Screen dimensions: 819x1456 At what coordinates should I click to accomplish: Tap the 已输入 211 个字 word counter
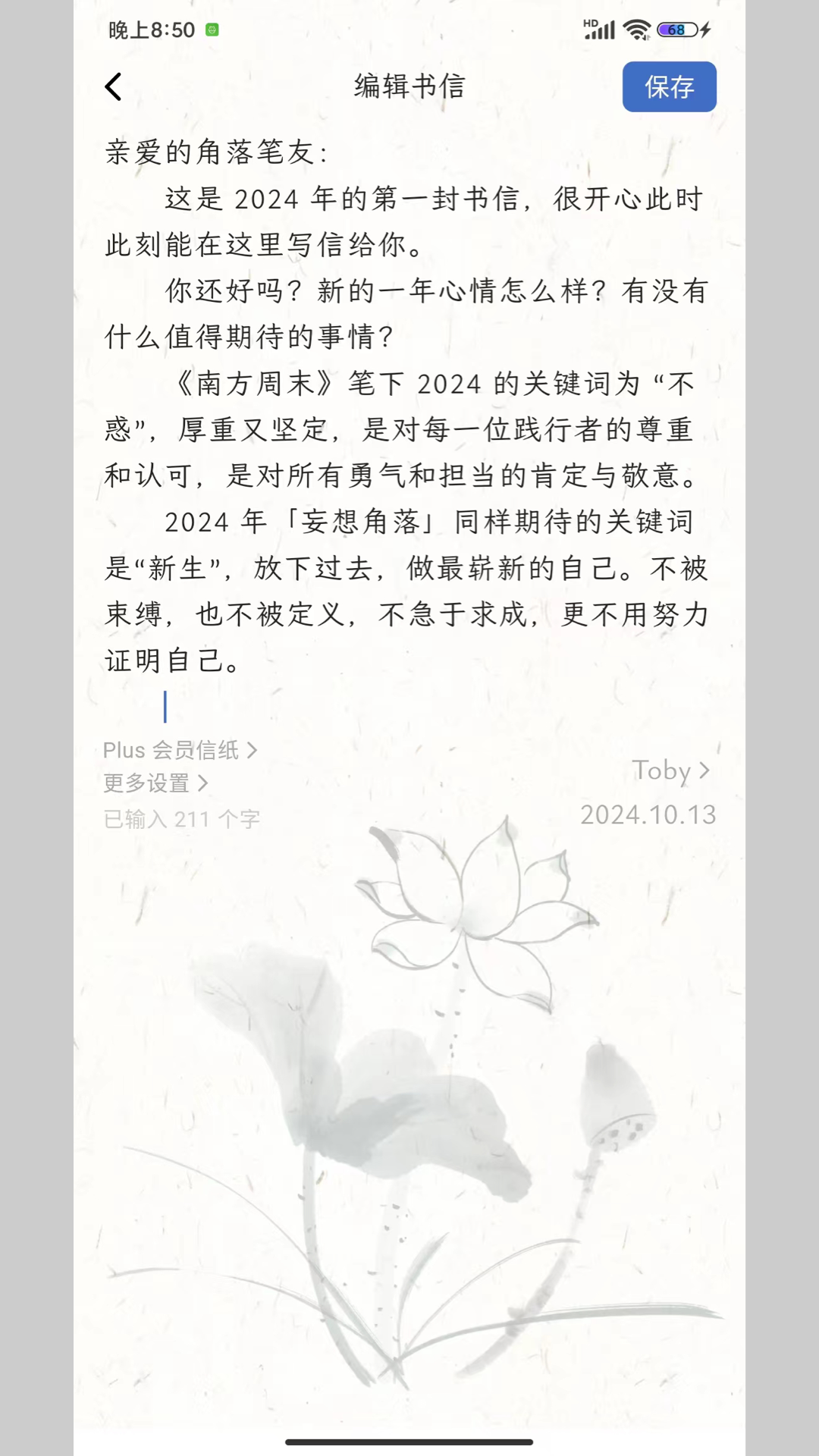pos(181,818)
